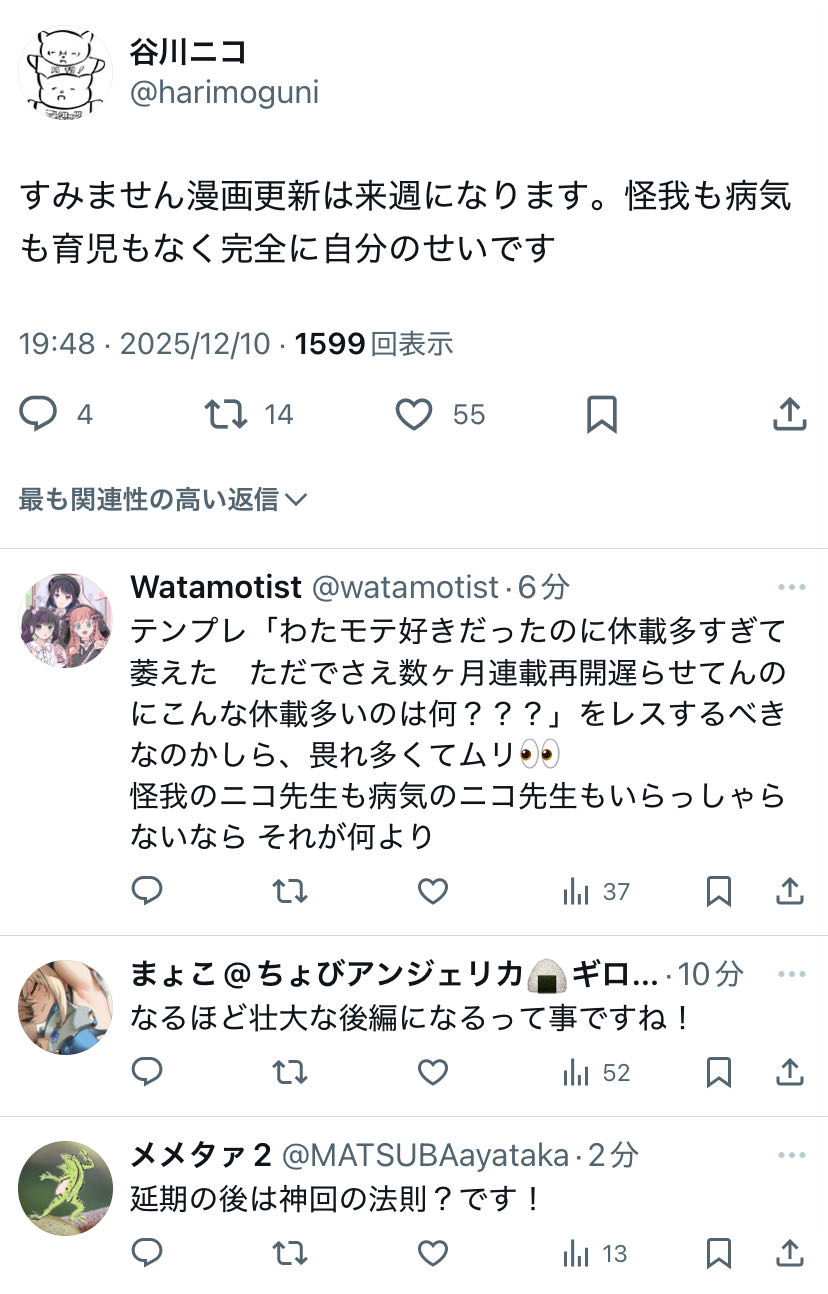Open 谷川ニコ's profile picture

[65, 74]
